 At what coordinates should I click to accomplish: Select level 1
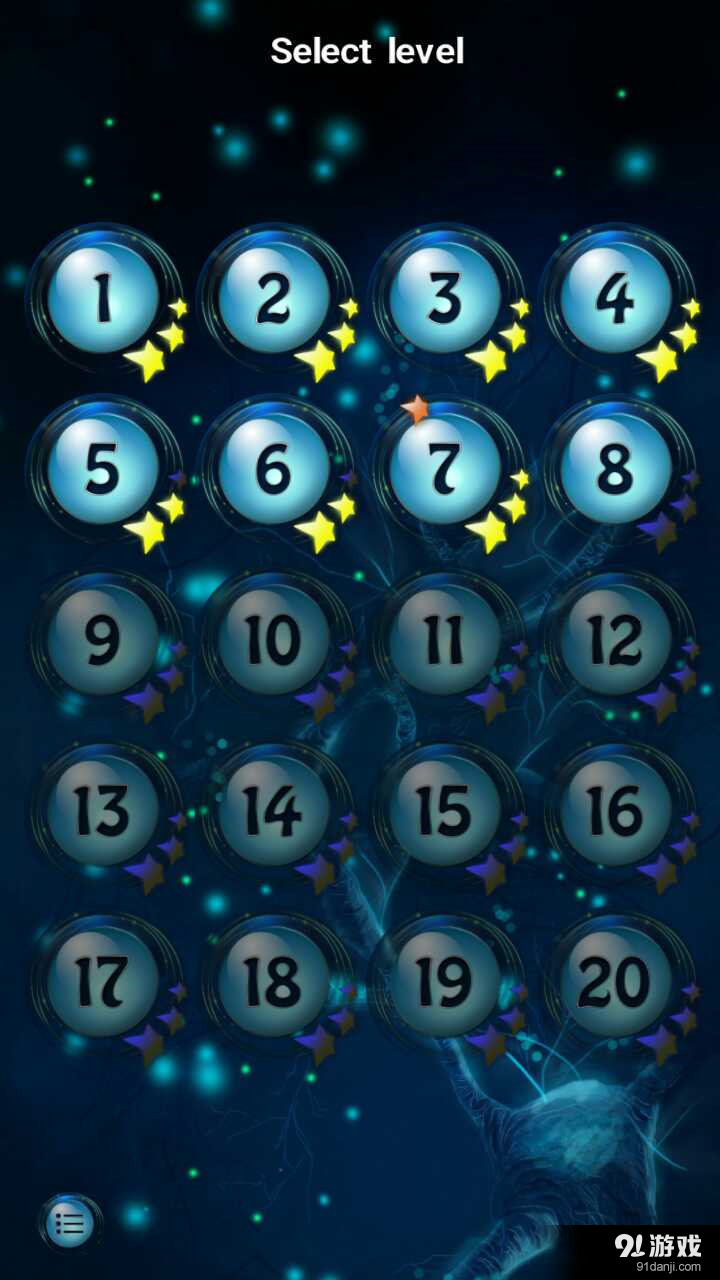pyautogui.click(x=103, y=298)
